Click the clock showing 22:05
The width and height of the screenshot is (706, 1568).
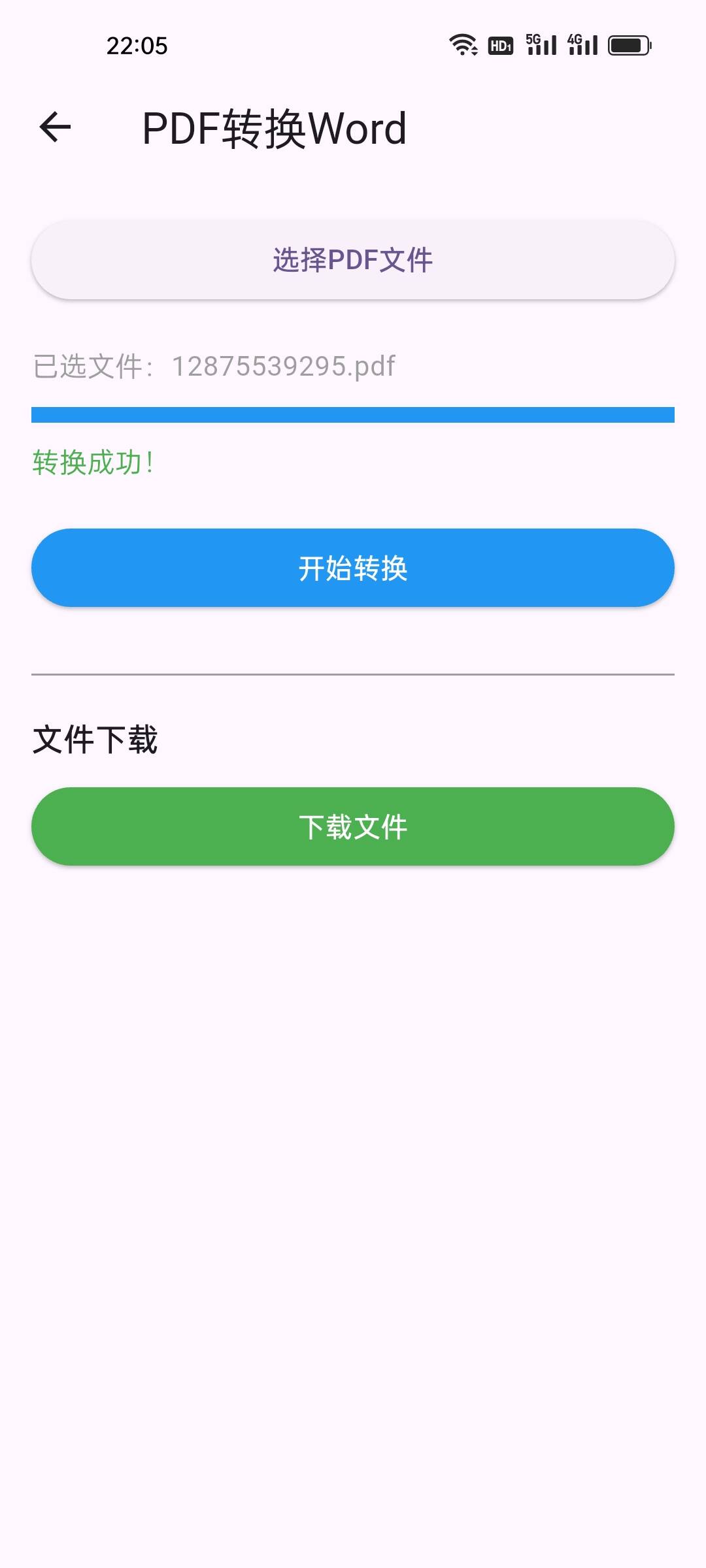click(137, 46)
